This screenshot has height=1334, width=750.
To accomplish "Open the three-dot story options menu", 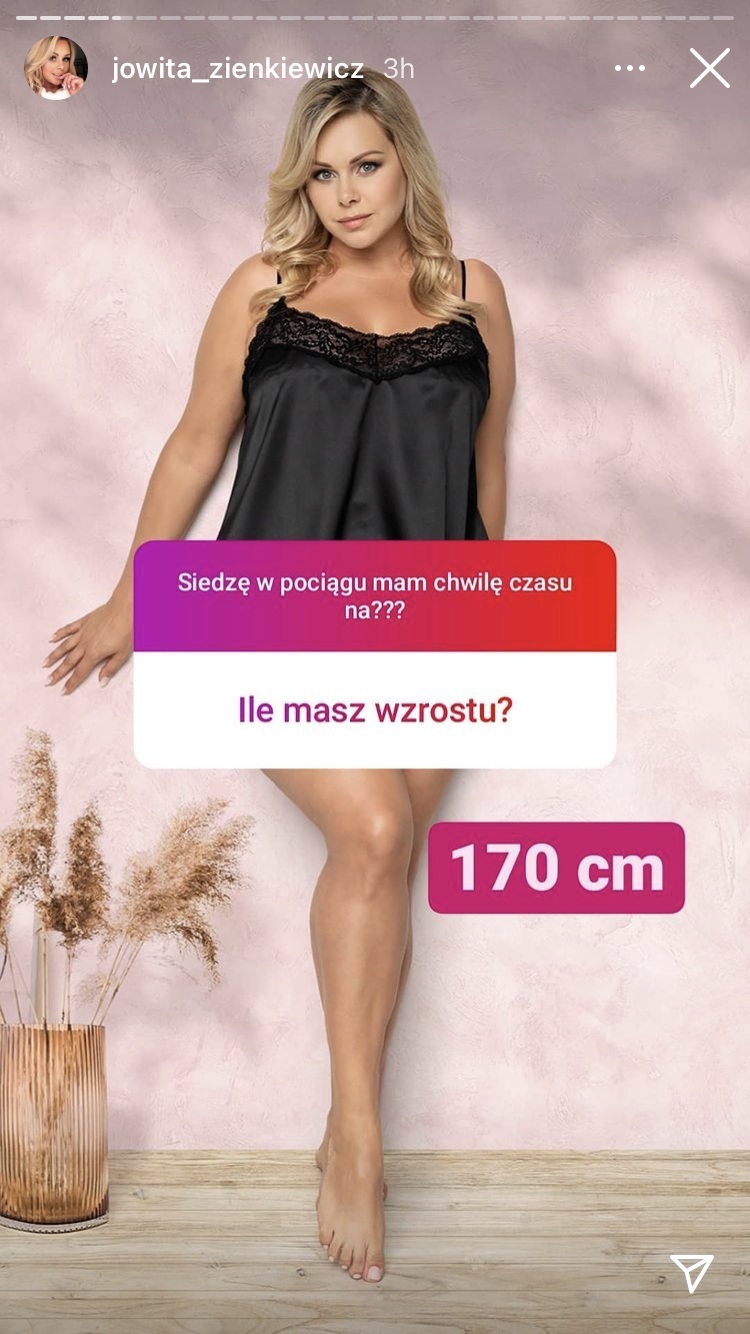I will coord(630,68).
